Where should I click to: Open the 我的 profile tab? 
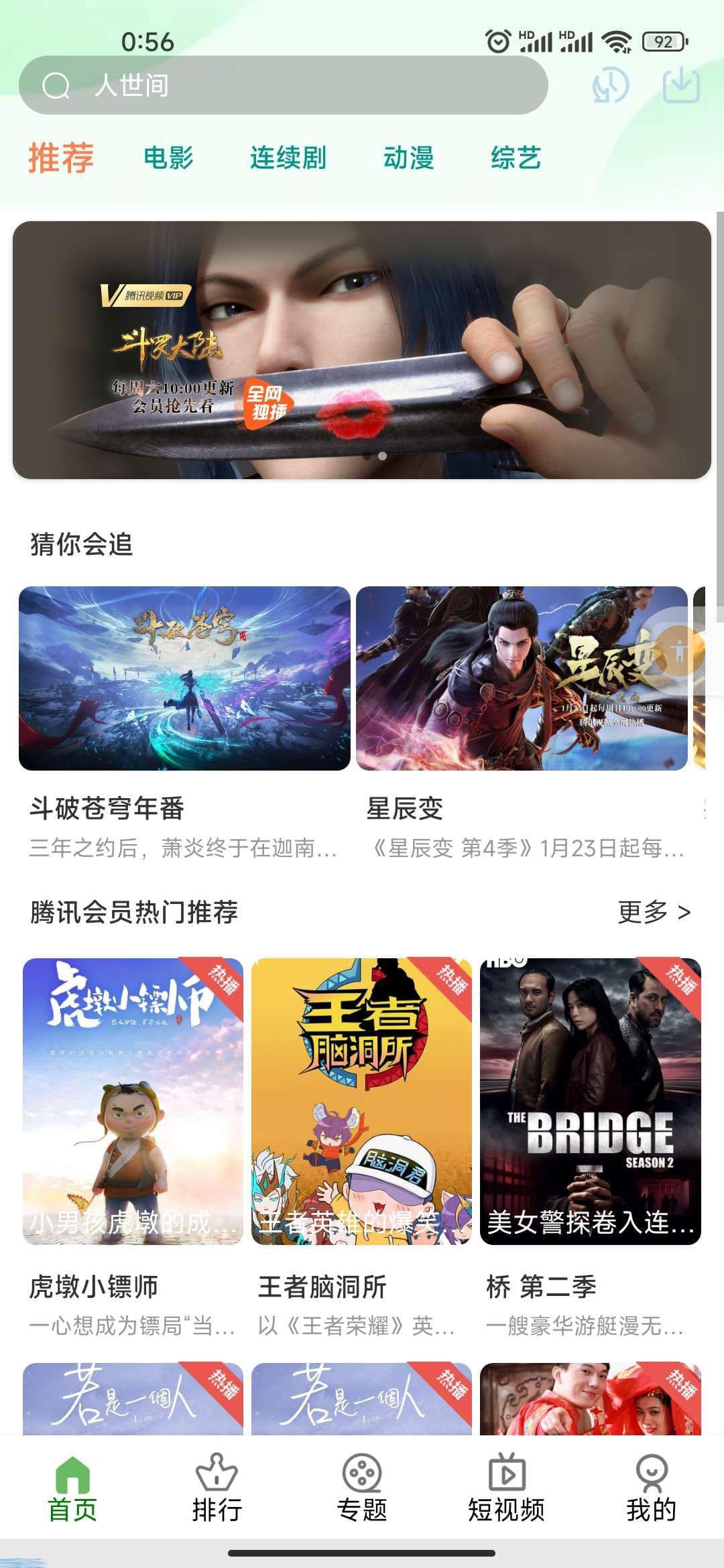point(651,1488)
